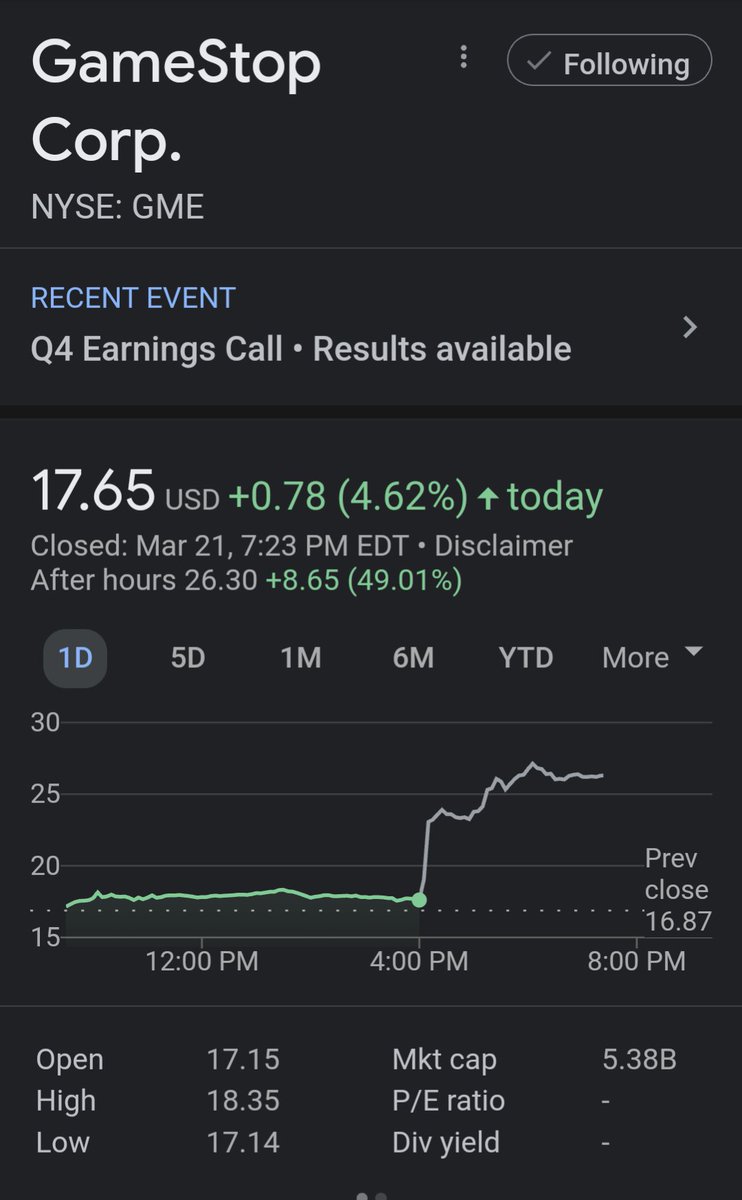Open the Q4 Earnings Call recent event

coord(371,327)
